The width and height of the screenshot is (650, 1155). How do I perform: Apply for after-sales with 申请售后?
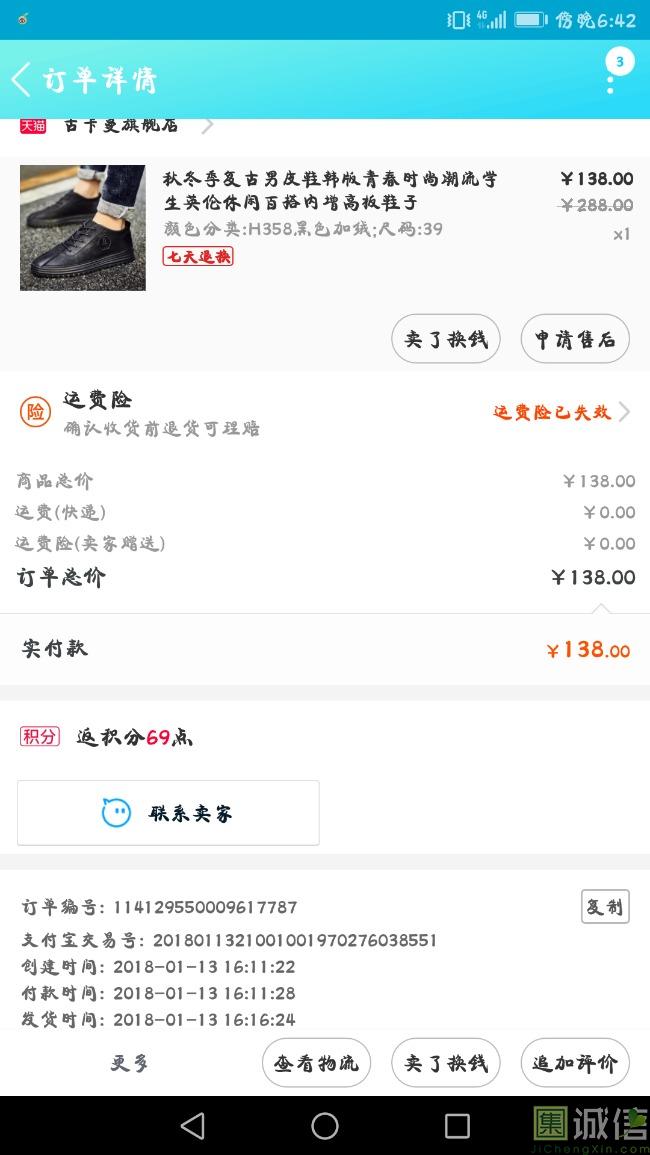pyautogui.click(x=575, y=339)
